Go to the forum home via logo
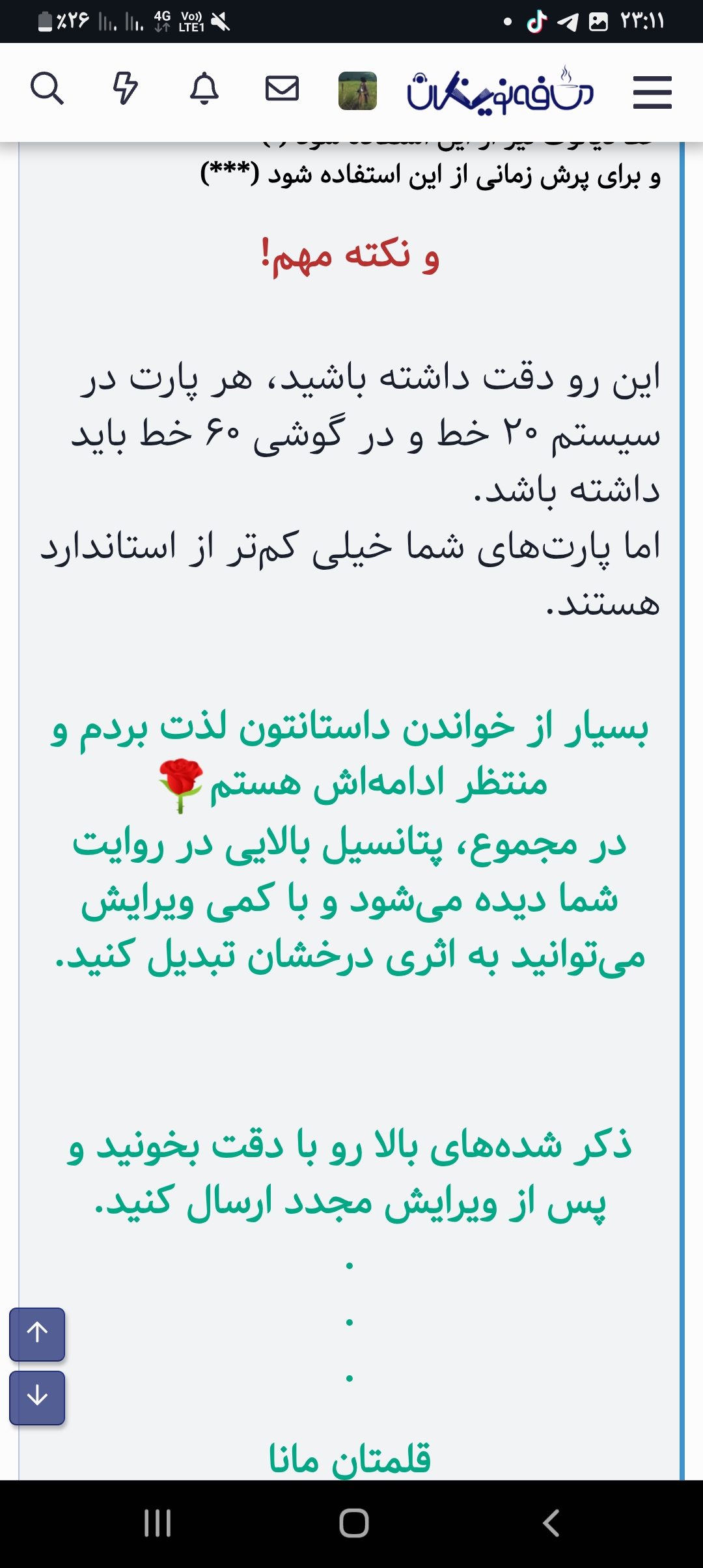The height and width of the screenshot is (1568, 703). pyautogui.click(x=500, y=91)
